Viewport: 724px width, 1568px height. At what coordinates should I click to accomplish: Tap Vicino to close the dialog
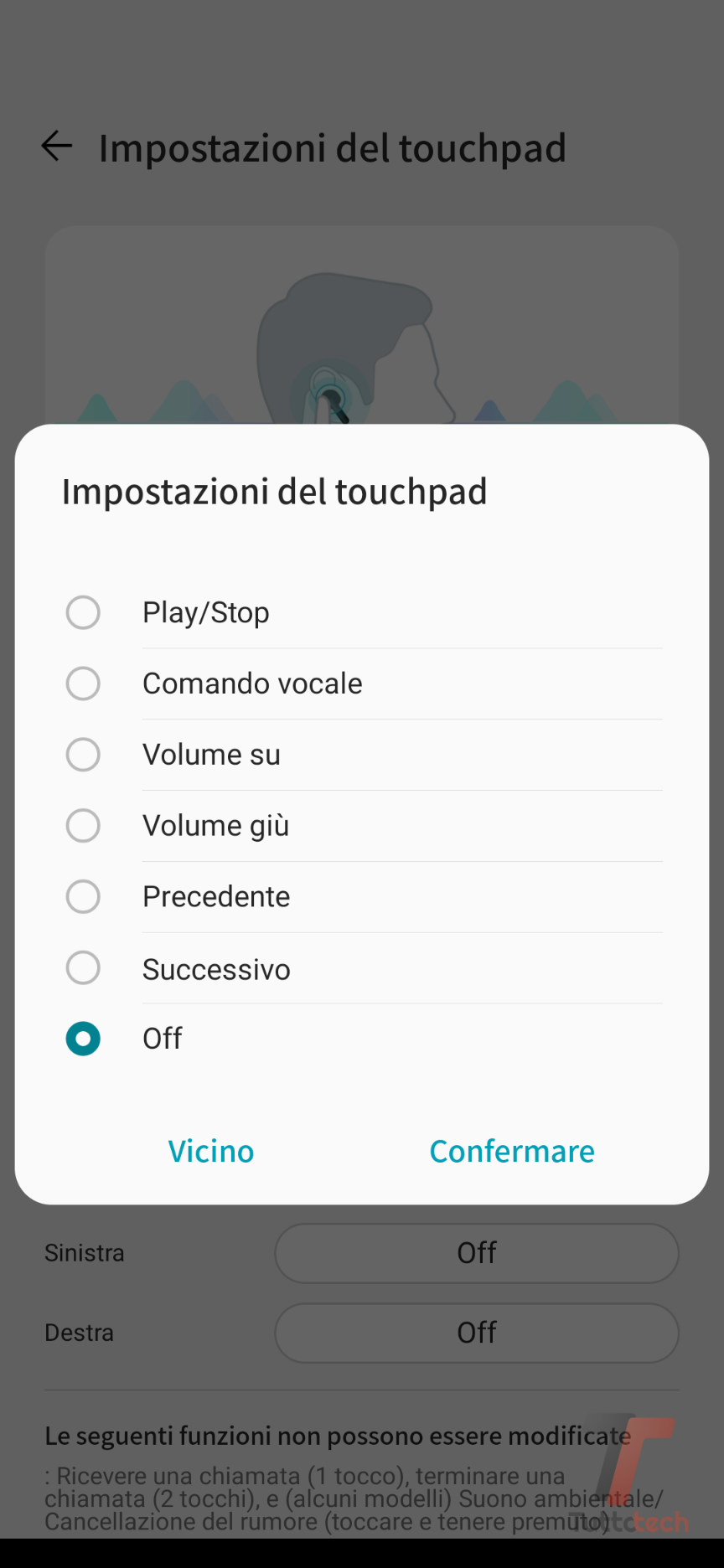coord(211,1151)
